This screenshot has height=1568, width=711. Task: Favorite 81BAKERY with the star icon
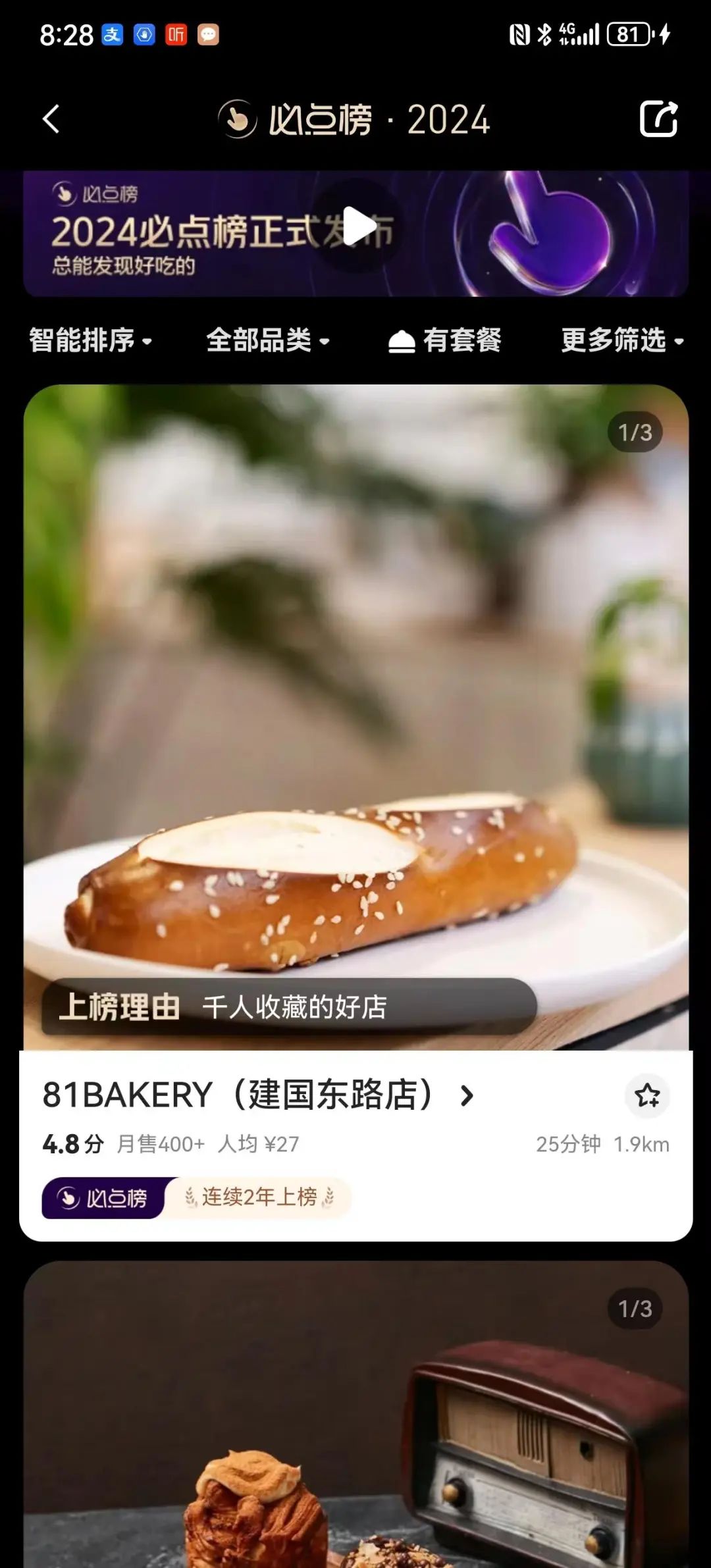point(646,1095)
